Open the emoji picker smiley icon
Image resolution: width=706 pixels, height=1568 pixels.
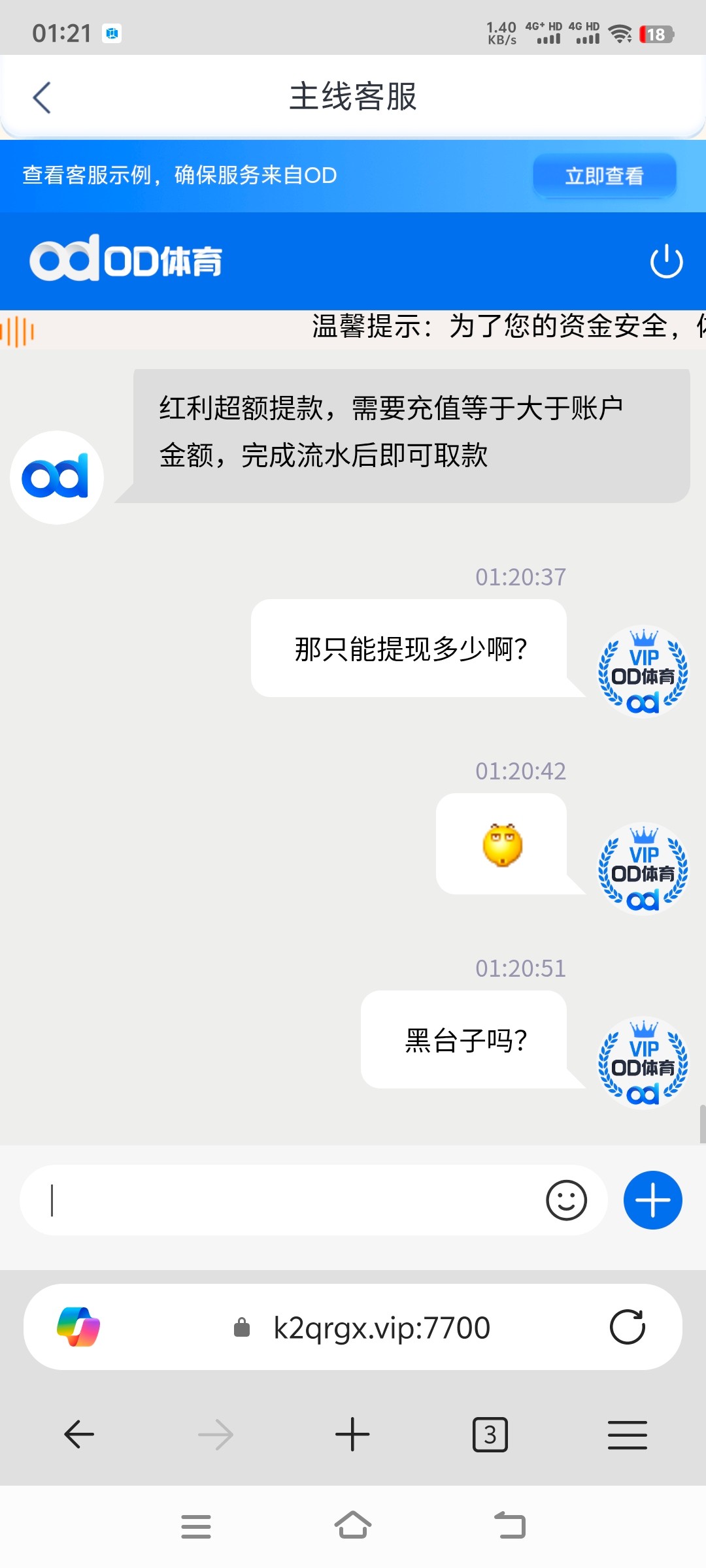(565, 1200)
